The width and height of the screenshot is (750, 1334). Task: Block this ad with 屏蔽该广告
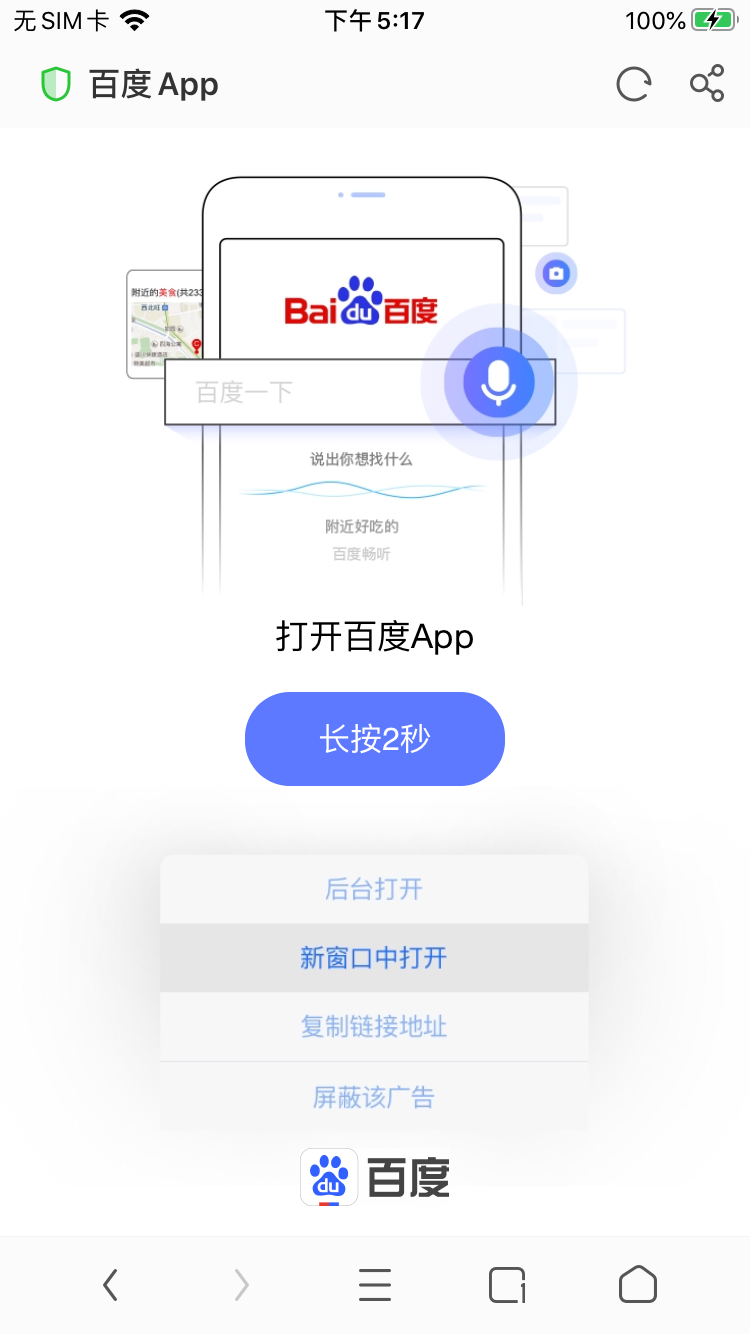click(x=374, y=1097)
